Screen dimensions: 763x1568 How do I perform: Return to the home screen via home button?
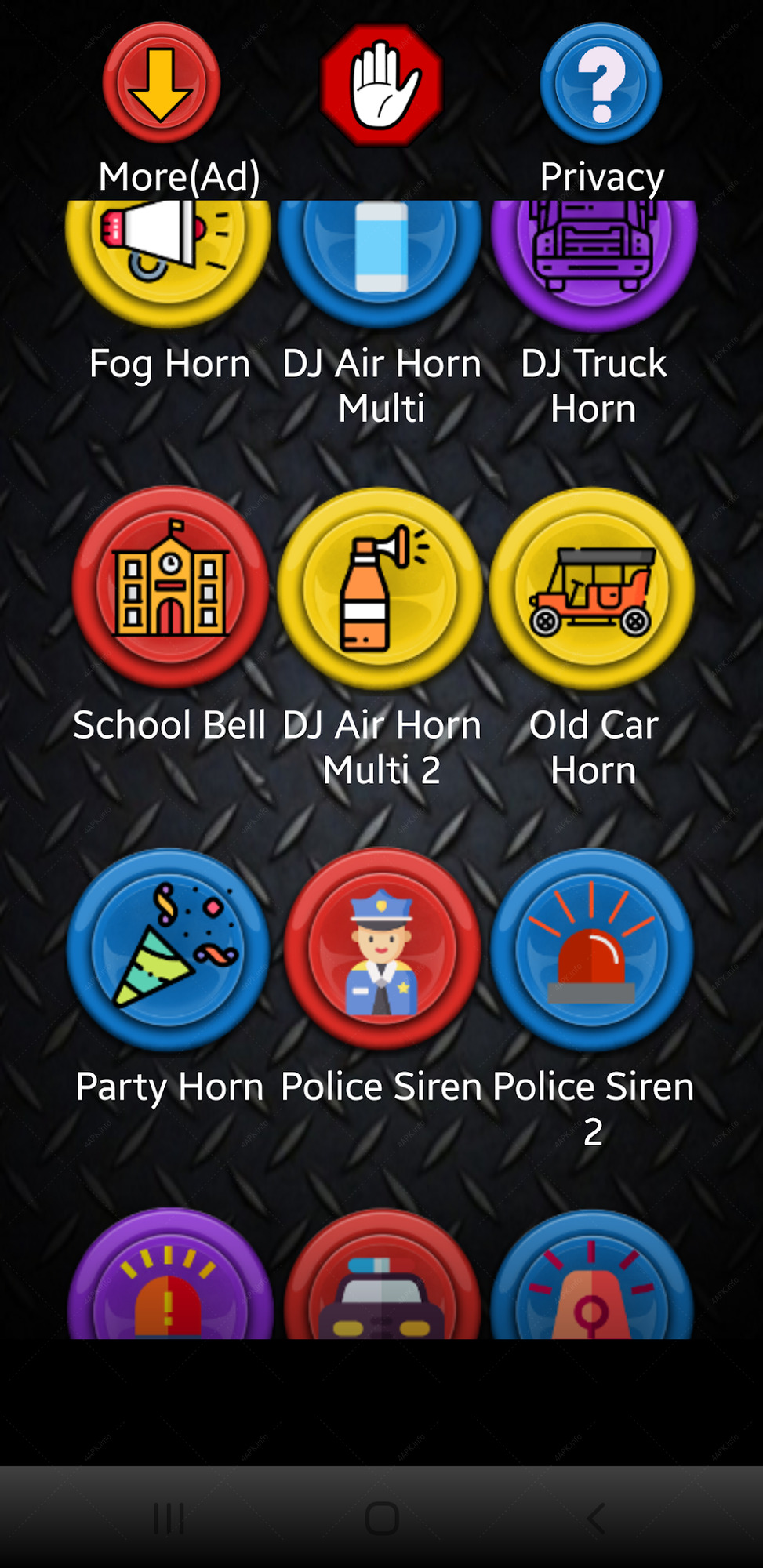(x=382, y=1519)
